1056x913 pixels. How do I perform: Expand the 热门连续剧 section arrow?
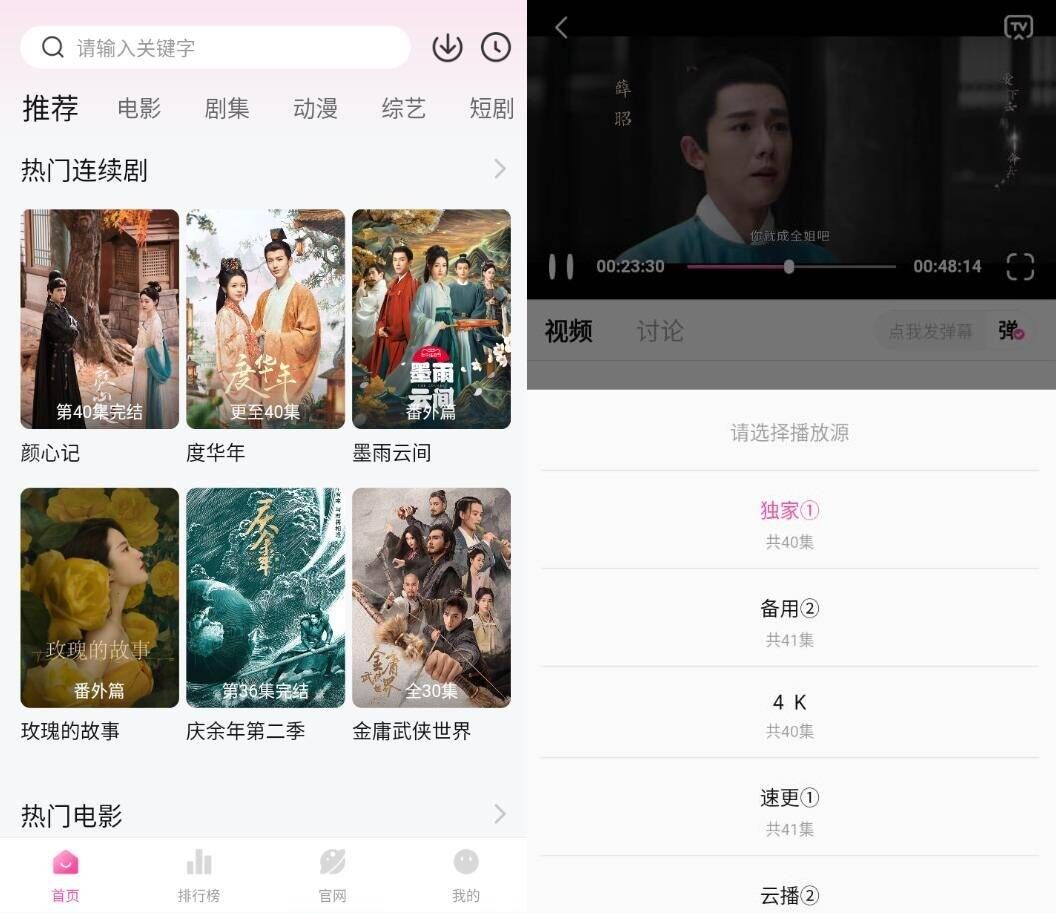(x=500, y=170)
